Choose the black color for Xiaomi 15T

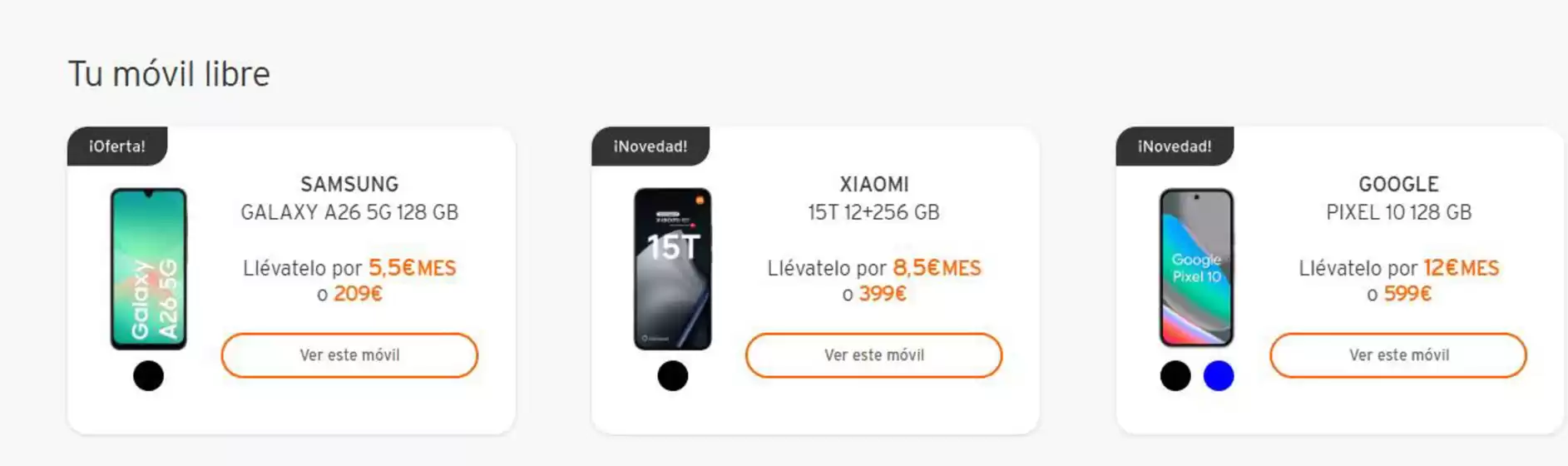click(672, 376)
